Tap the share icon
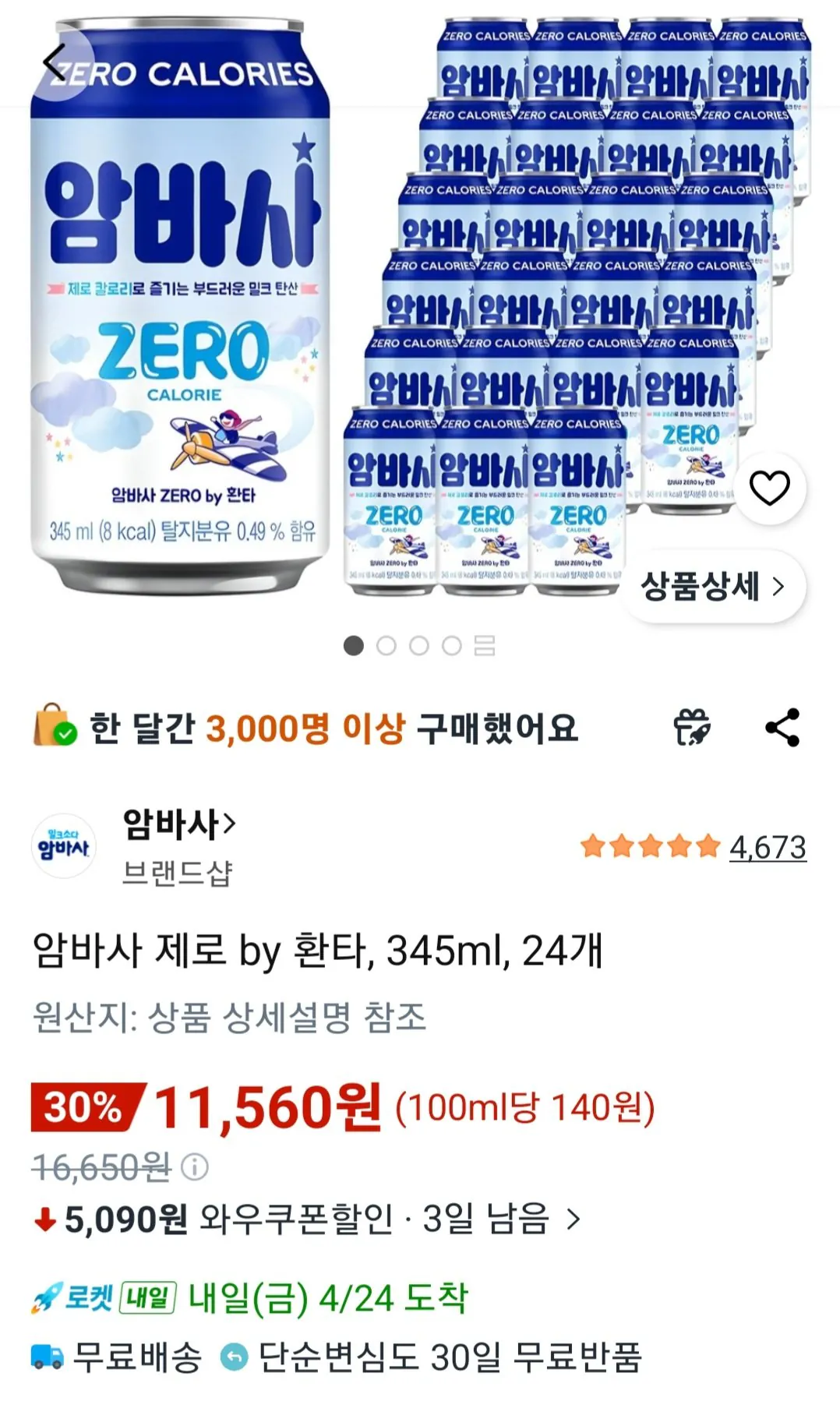Viewport: 840px width, 1401px height. point(783,729)
